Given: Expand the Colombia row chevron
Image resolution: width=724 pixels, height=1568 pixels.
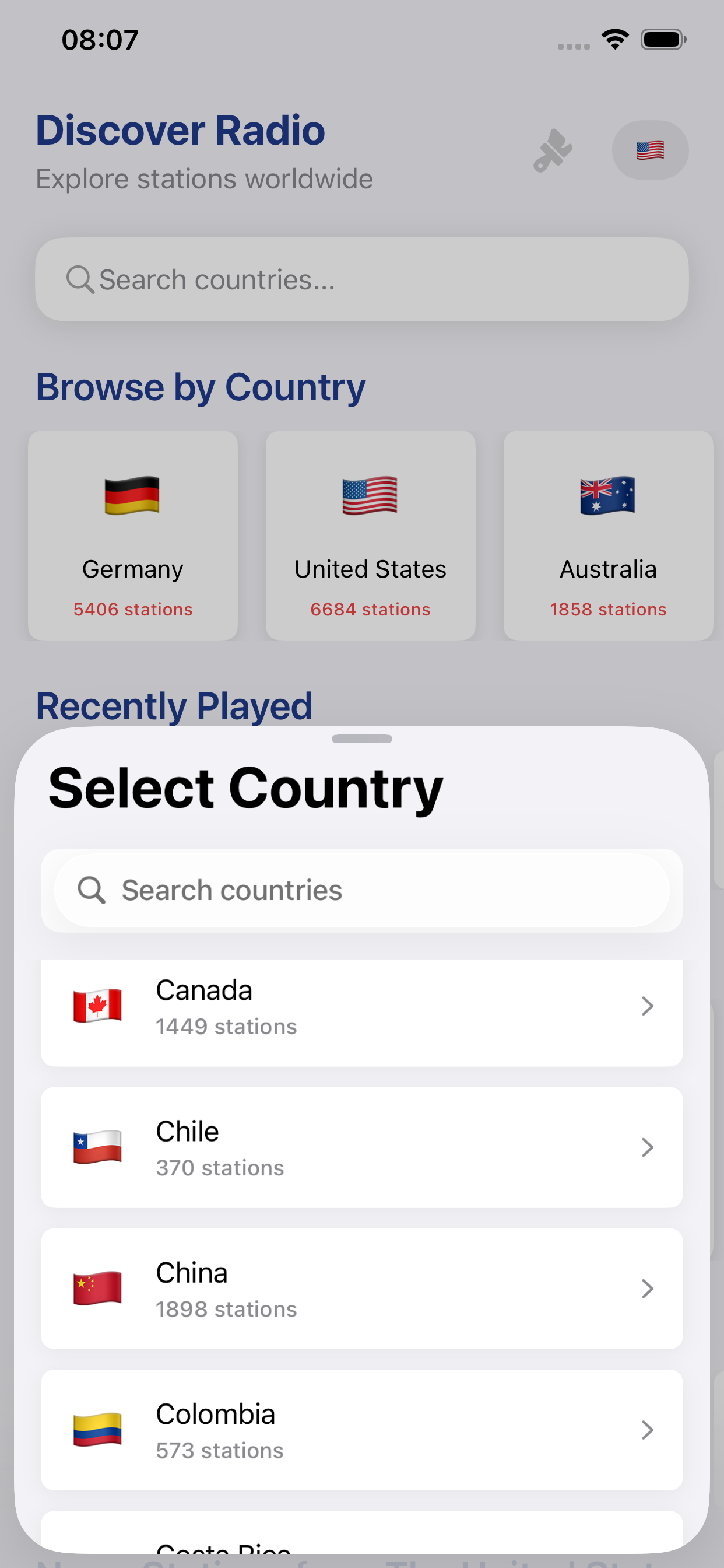Looking at the screenshot, I should 647,1430.
